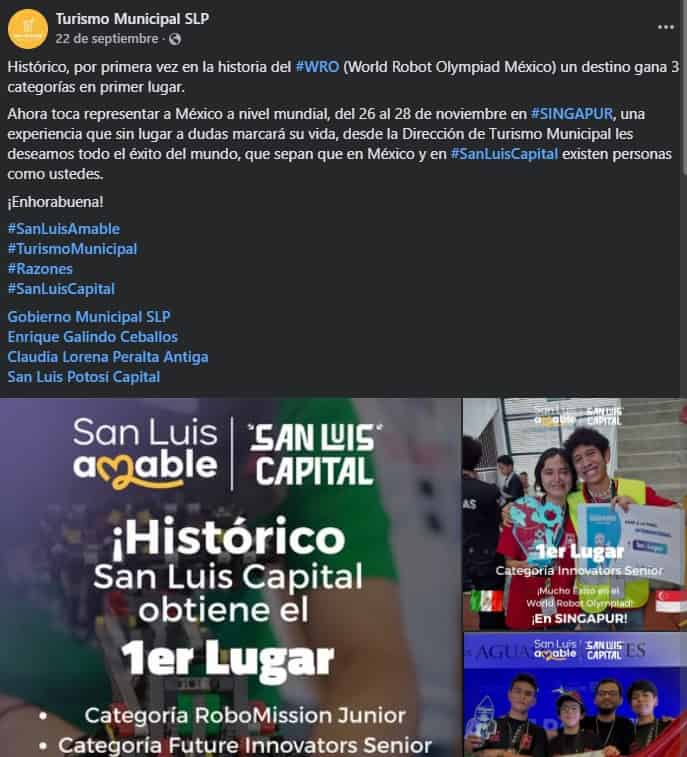Screen dimensions: 687x757
Task: Visit the Gobierno Municipal SLP page
Action: pos(89,317)
